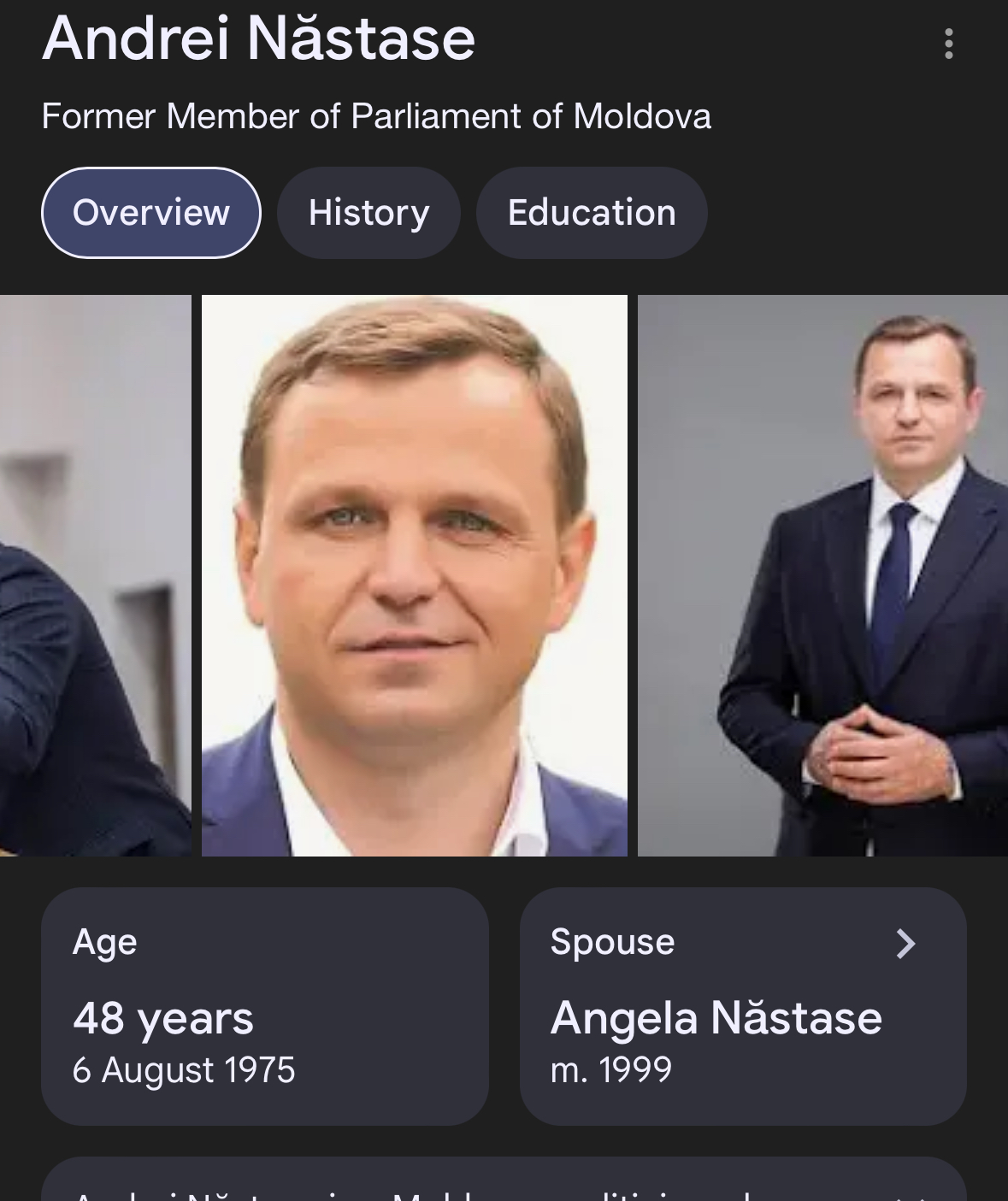Open the partially visible left photo
The height and width of the screenshot is (1201, 1008).
[95, 575]
